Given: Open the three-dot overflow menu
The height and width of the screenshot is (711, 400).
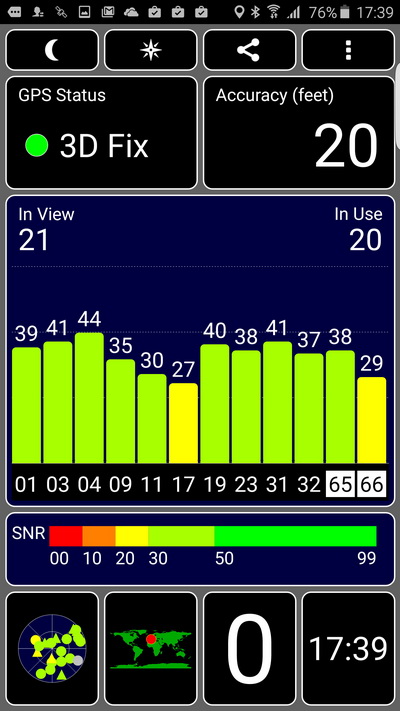Looking at the screenshot, I should pyautogui.click(x=348, y=50).
